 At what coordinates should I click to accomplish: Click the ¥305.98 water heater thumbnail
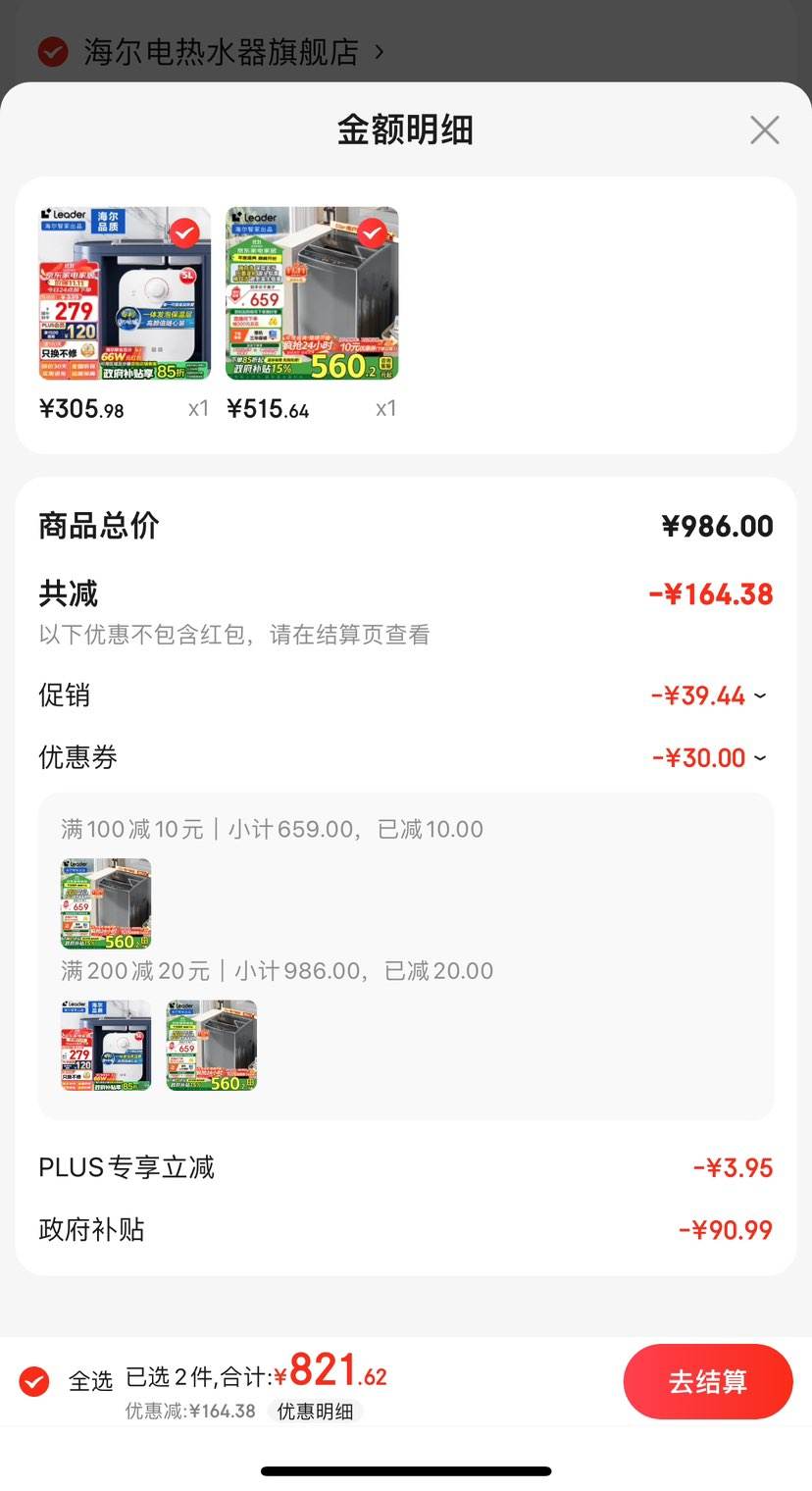point(124,292)
